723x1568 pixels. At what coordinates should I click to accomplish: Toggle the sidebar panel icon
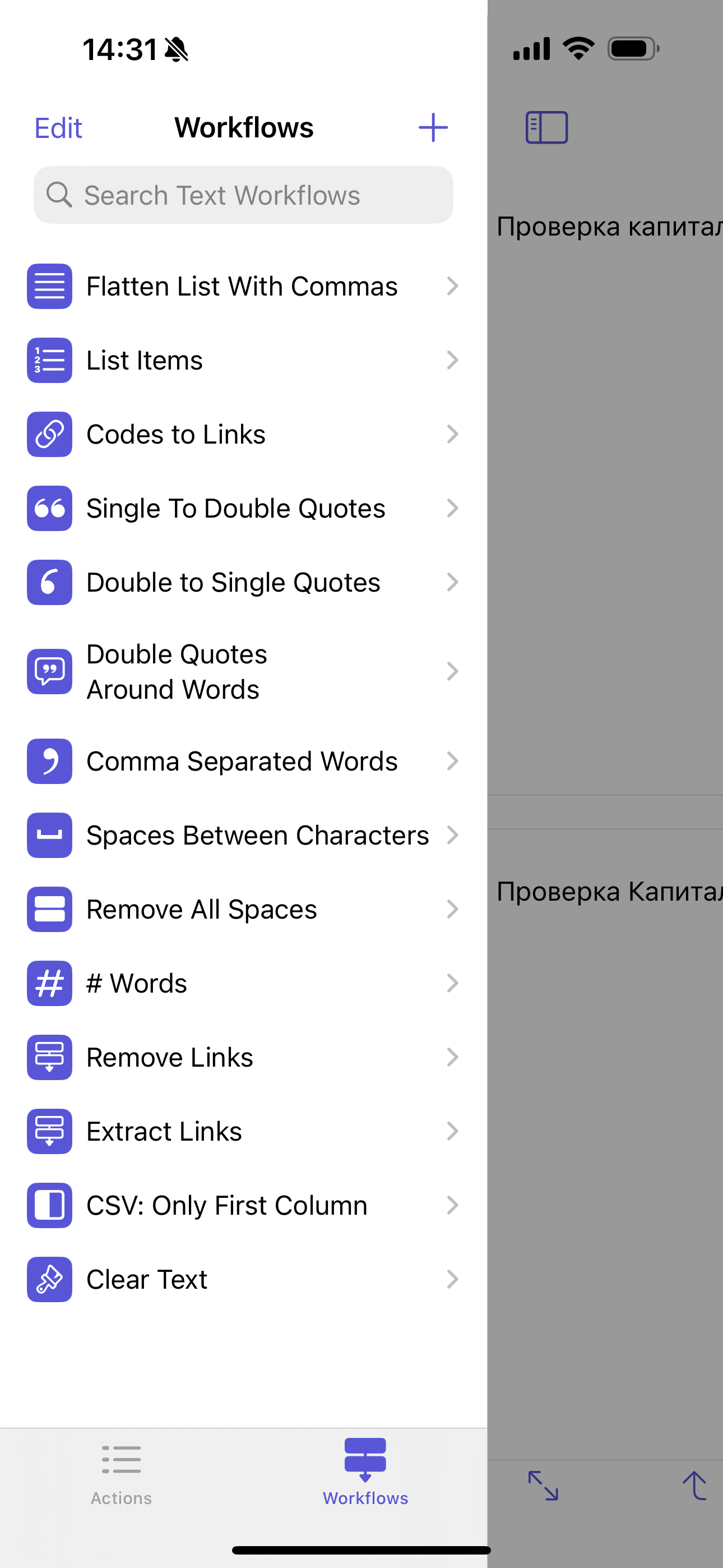coord(546,128)
